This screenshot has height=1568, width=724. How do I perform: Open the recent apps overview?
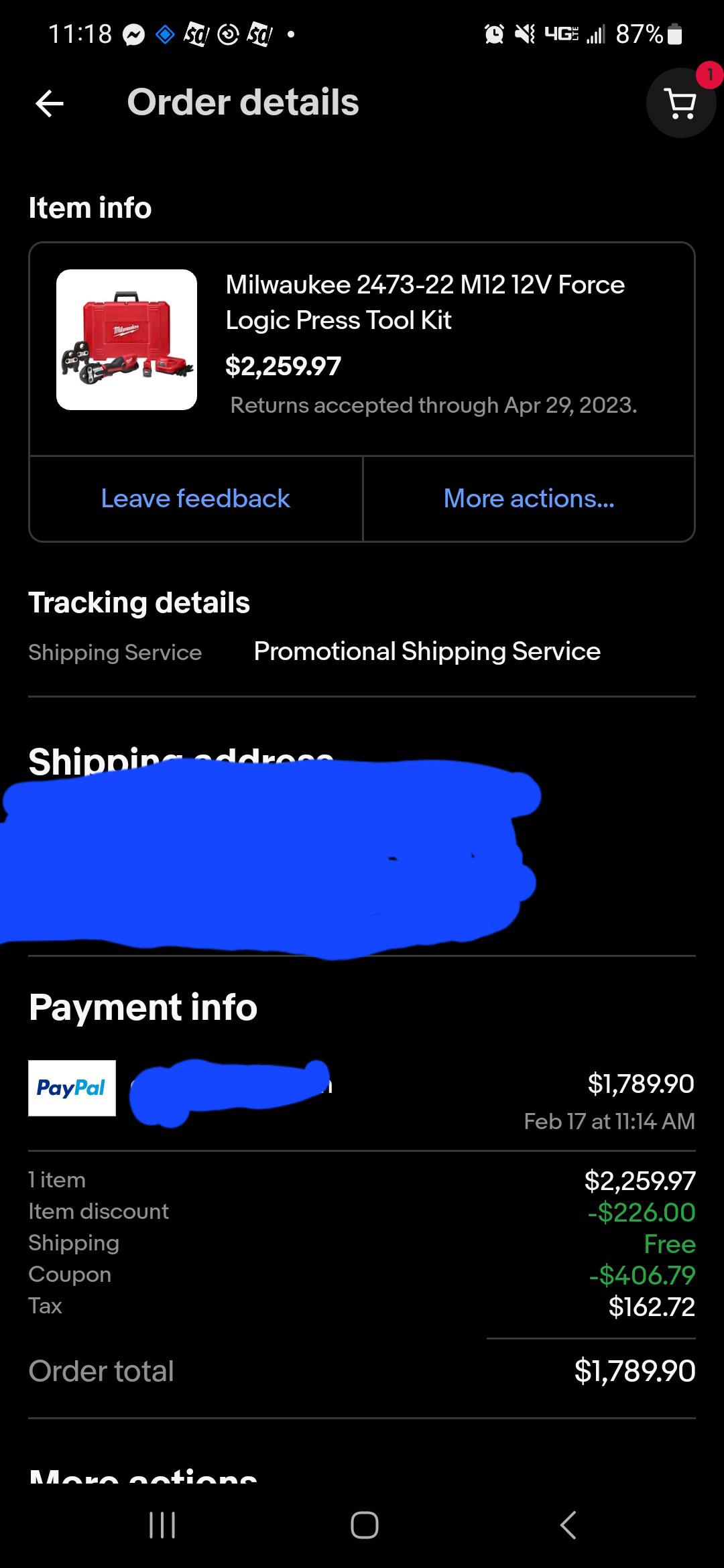[x=162, y=1525]
